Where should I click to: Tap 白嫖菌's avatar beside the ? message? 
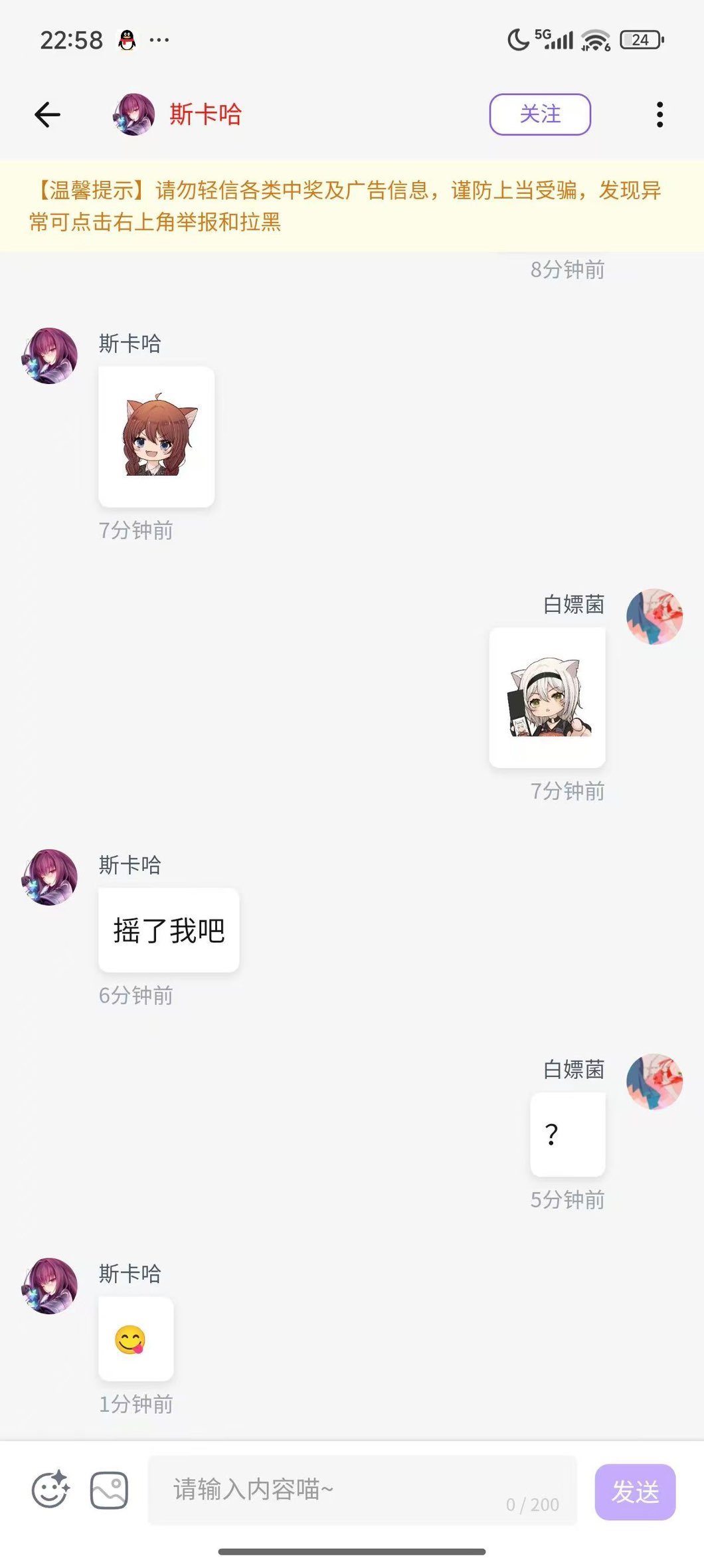(654, 1081)
